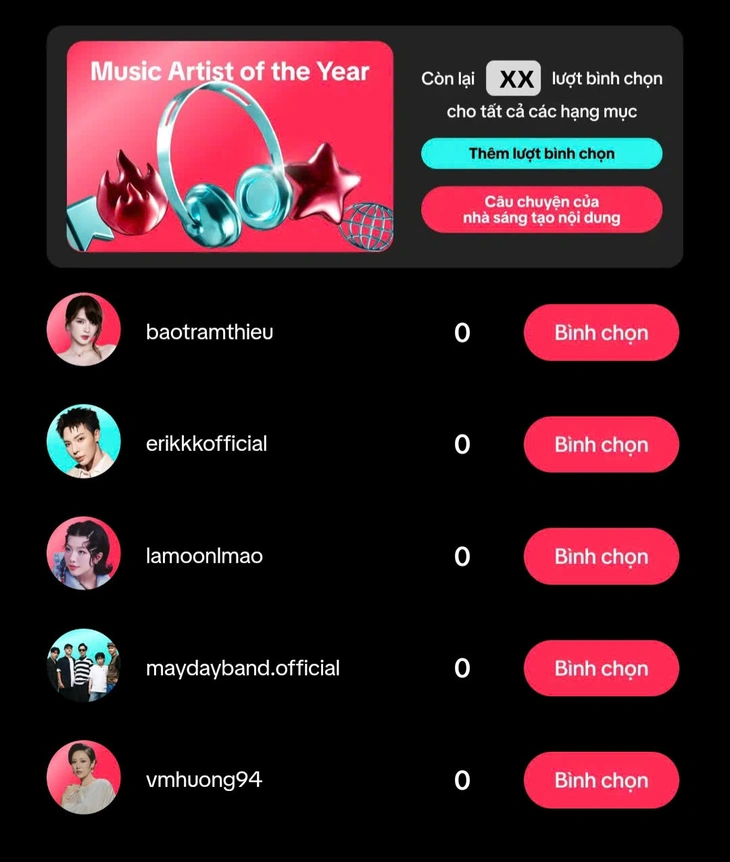Open maydayband.official's avatar

click(84, 666)
